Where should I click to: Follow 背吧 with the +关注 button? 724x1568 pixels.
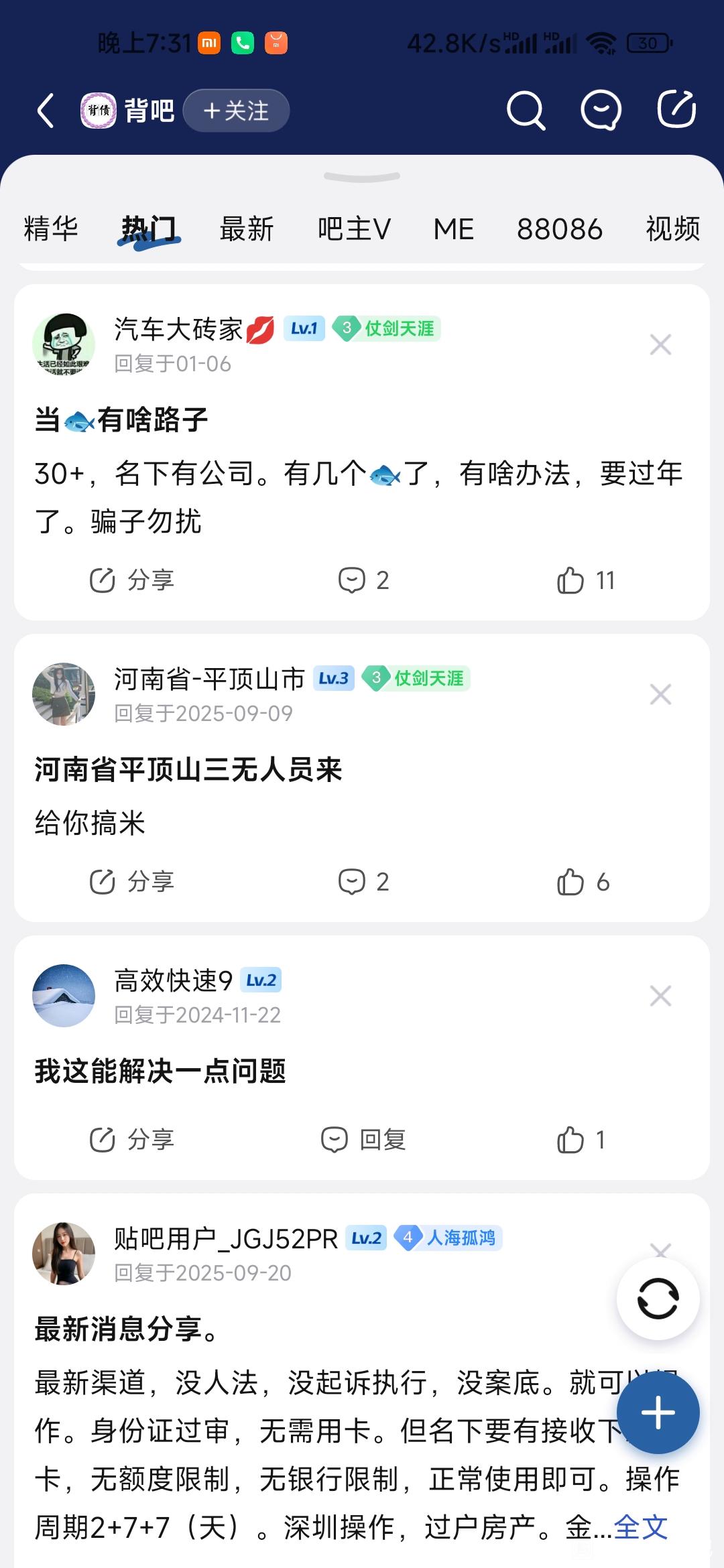(236, 111)
